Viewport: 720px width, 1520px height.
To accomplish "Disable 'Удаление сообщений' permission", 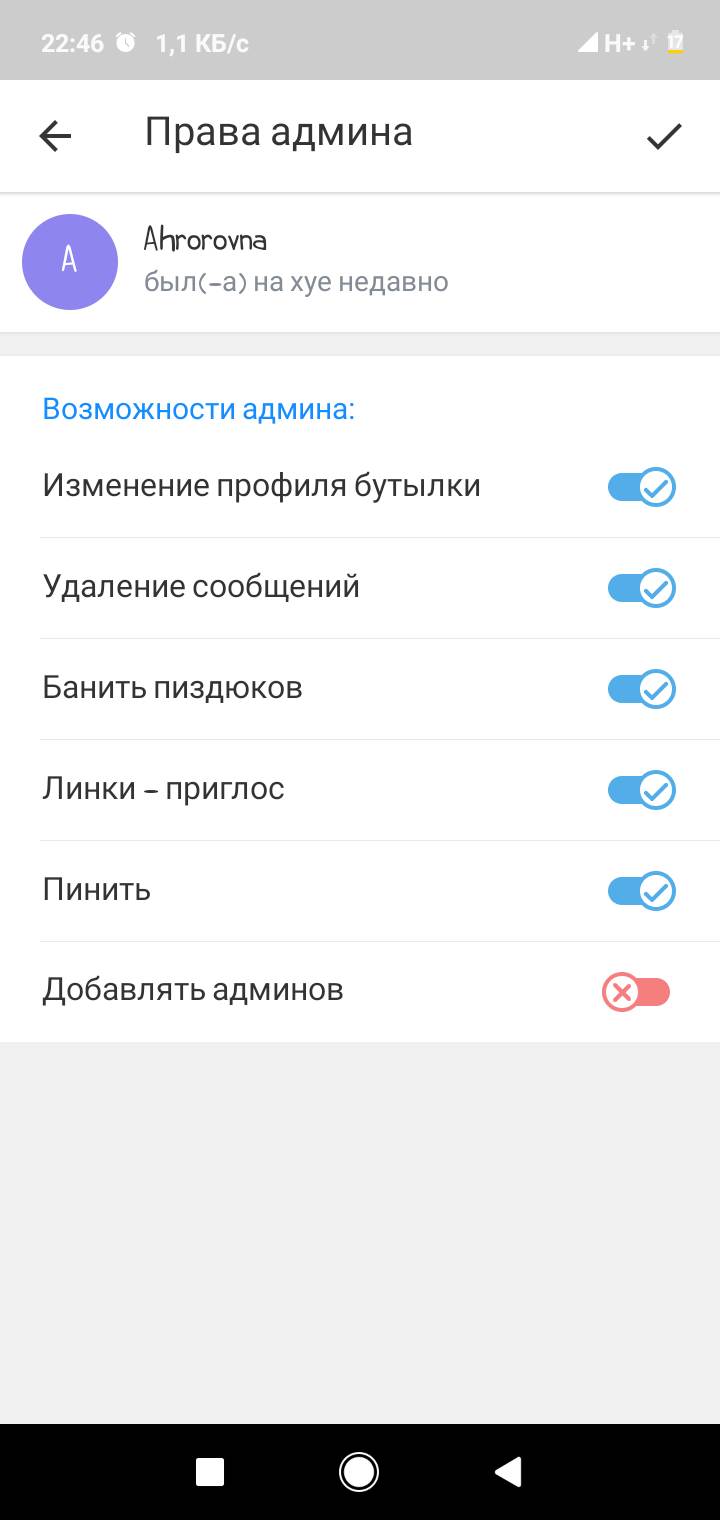I will [x=641, y=588].
